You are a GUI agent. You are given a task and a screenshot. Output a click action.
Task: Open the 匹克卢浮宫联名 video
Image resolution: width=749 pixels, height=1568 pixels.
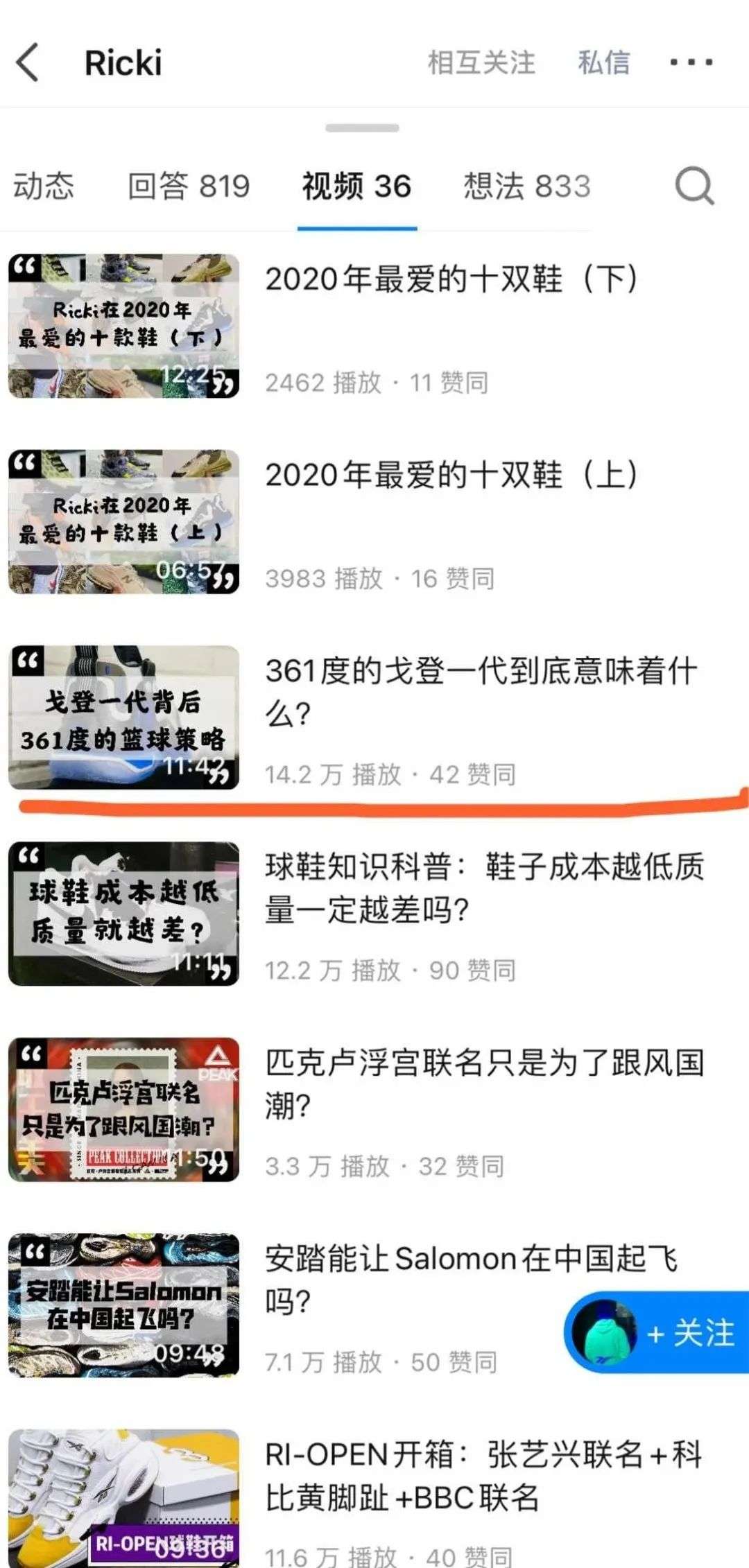click(x=484, y=1083)
